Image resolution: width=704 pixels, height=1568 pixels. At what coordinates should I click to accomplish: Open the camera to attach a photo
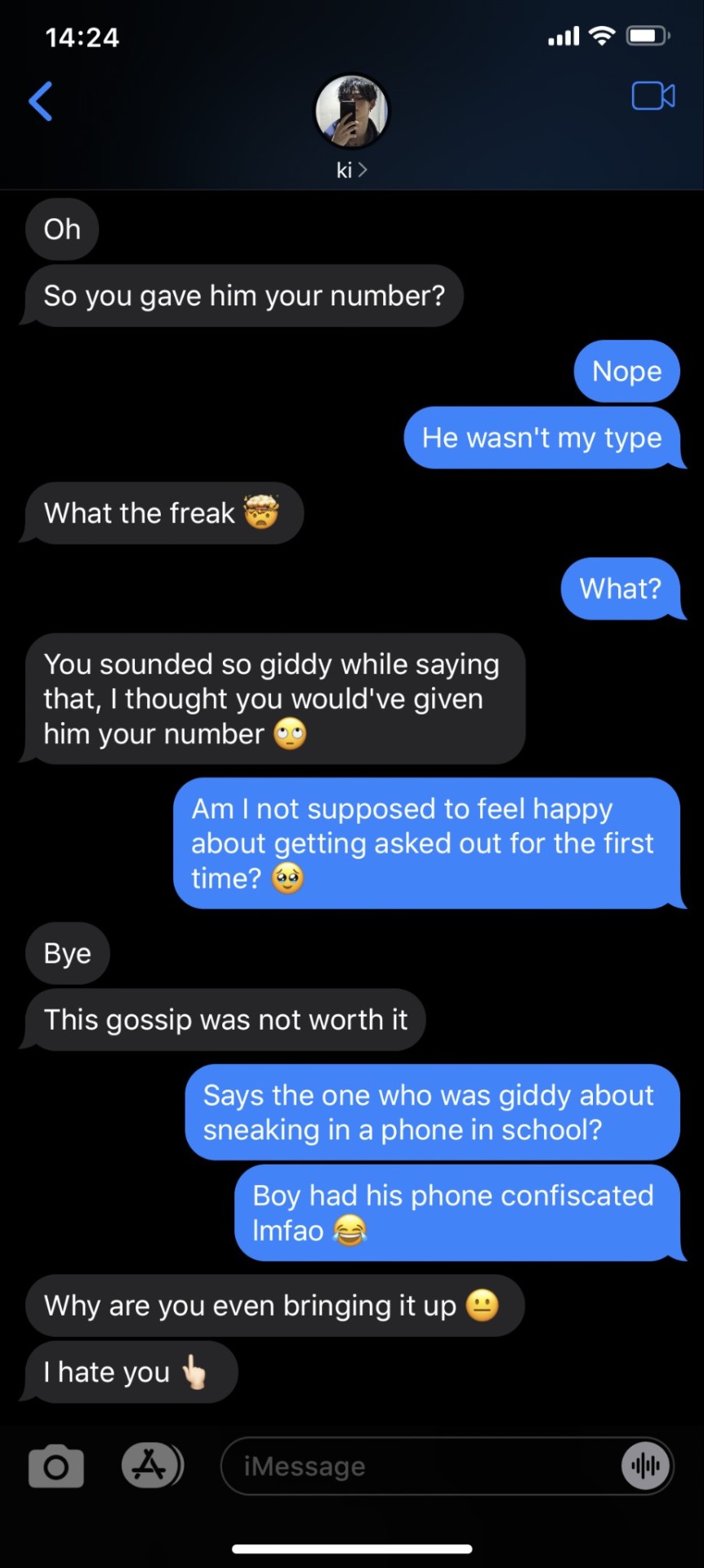click(x=56, y=1467)
